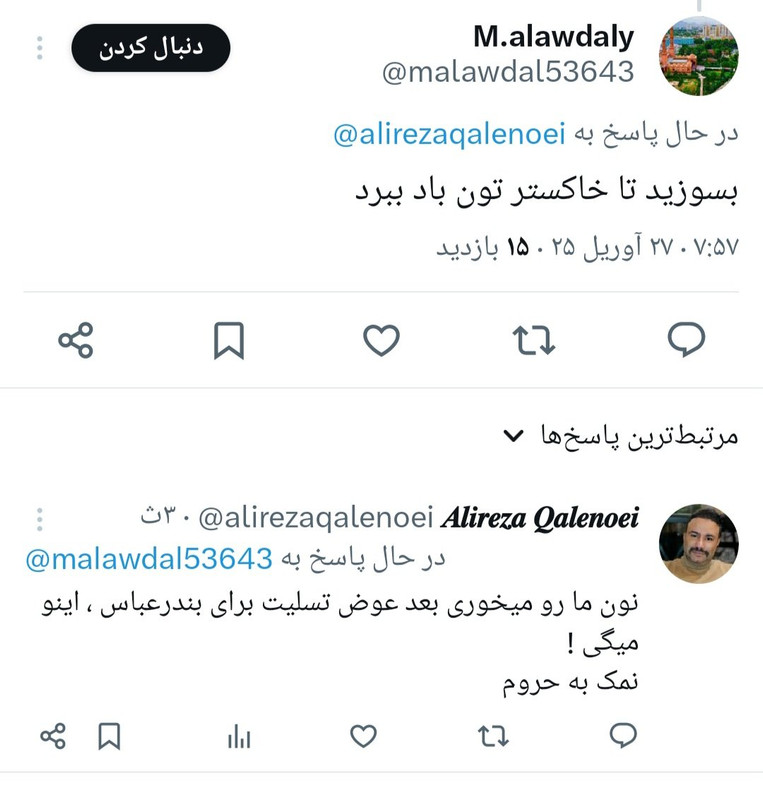The height and width of the screenshot is (800, 763).
Task: Share Alireza Qalenoei's reply
Action: (x=53, y=737)
